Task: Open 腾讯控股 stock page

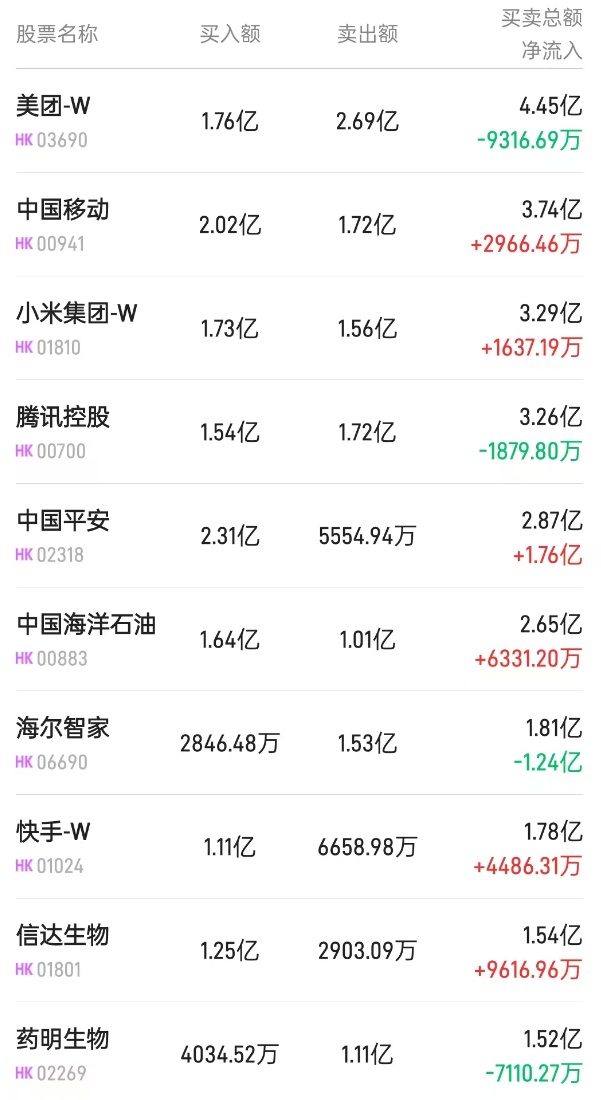Action: 63,418
